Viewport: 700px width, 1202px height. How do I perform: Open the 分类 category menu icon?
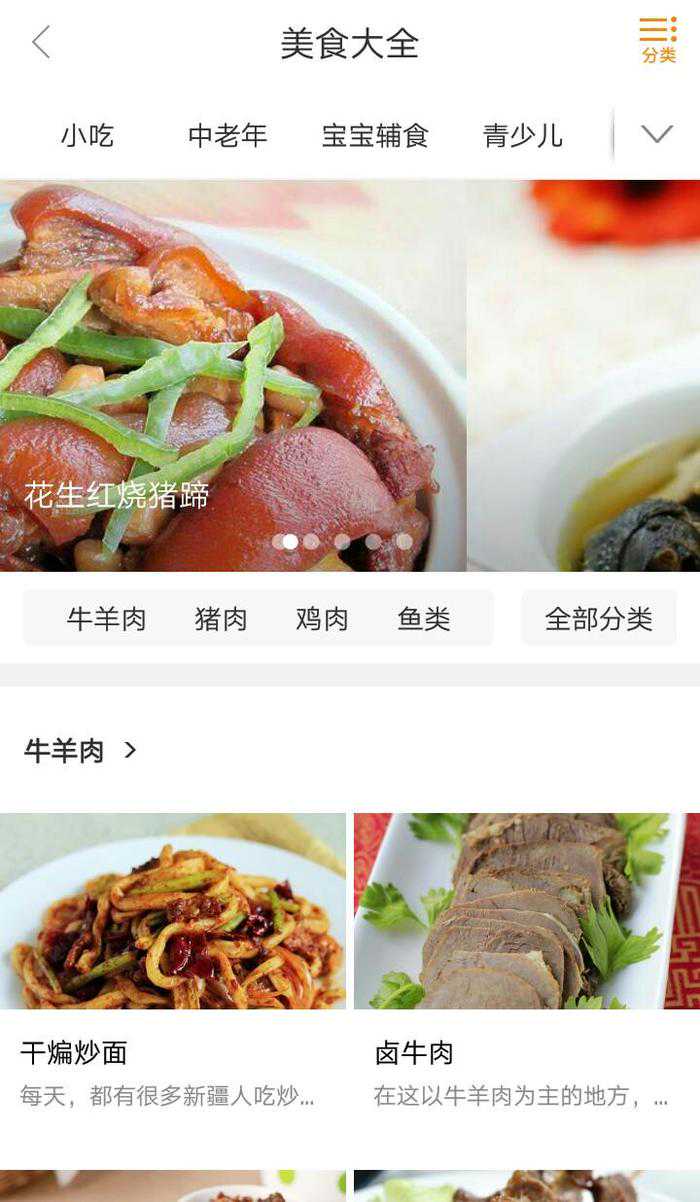pos(658,41)
